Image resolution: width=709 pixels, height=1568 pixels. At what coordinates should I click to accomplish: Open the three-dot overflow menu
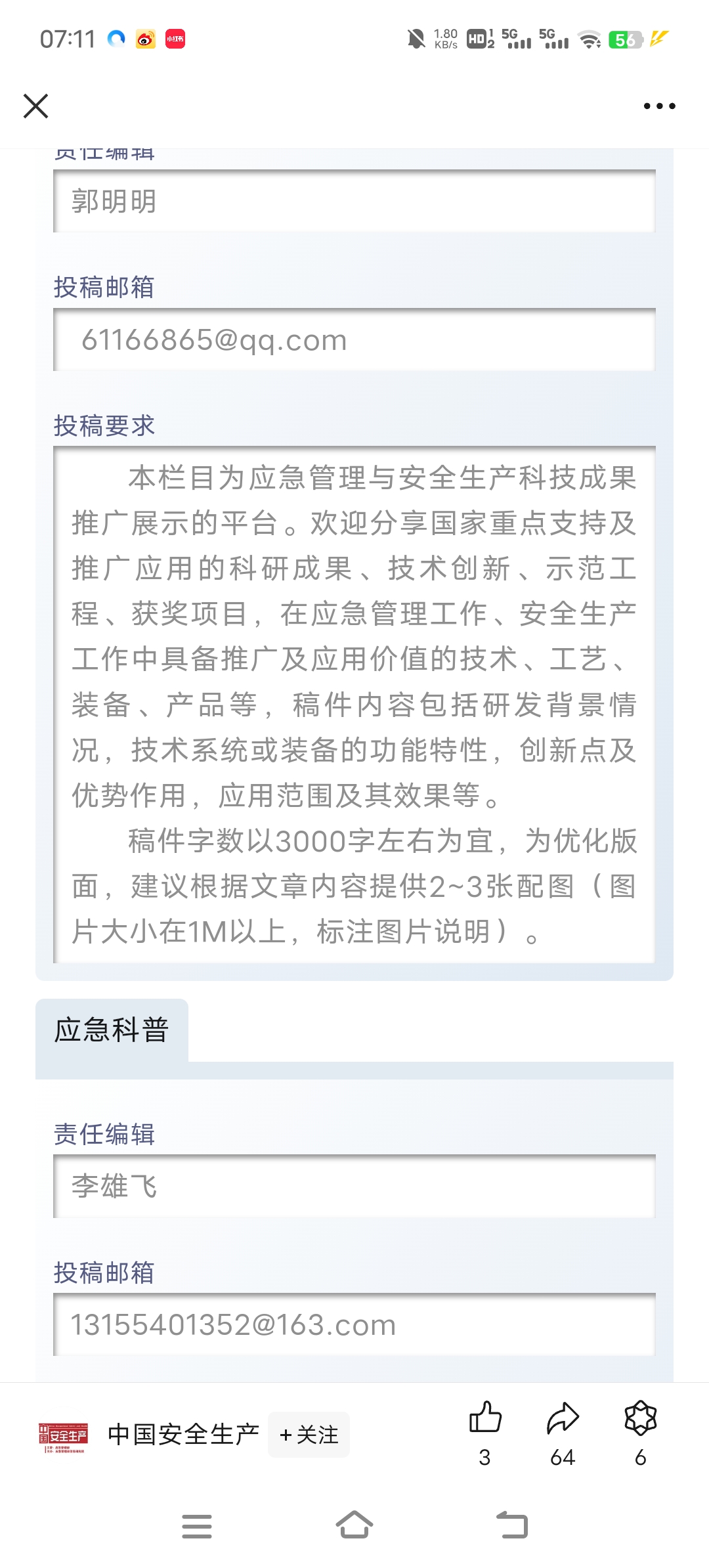659,106
